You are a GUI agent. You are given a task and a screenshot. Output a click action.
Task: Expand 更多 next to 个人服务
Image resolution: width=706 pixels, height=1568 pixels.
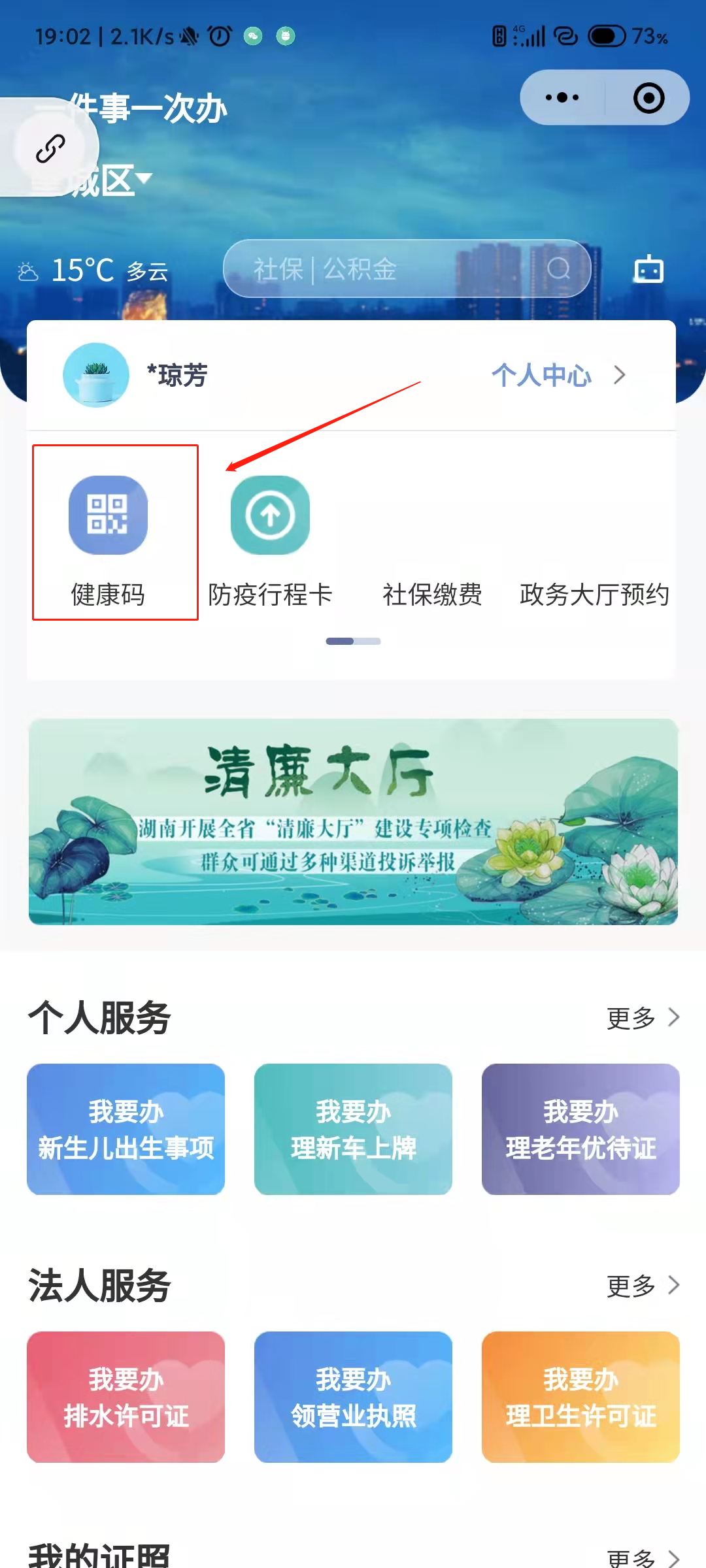coord(631,1017)
